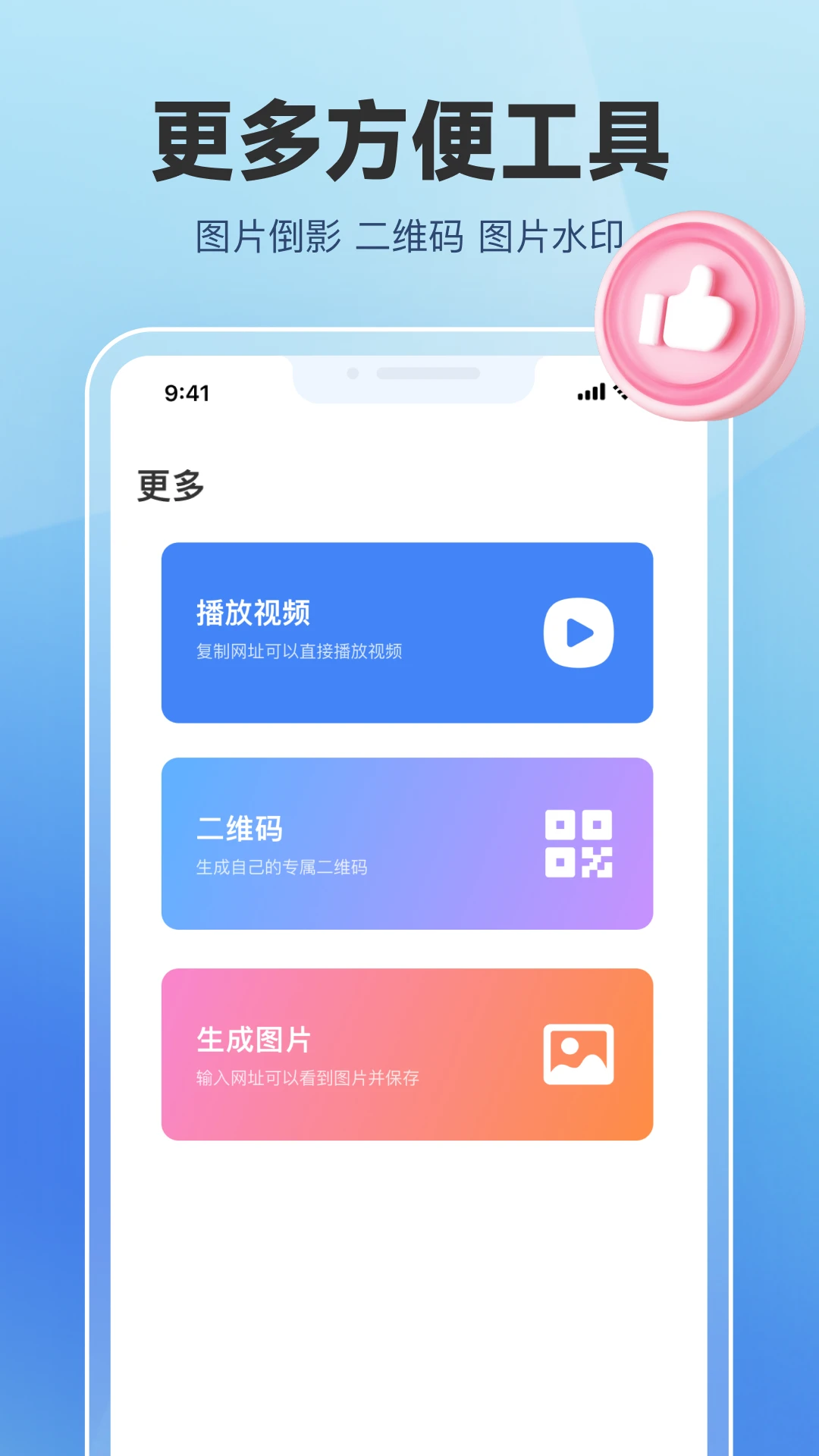Tap the 复制网址可以直接播放视频 description

[299, 651]
